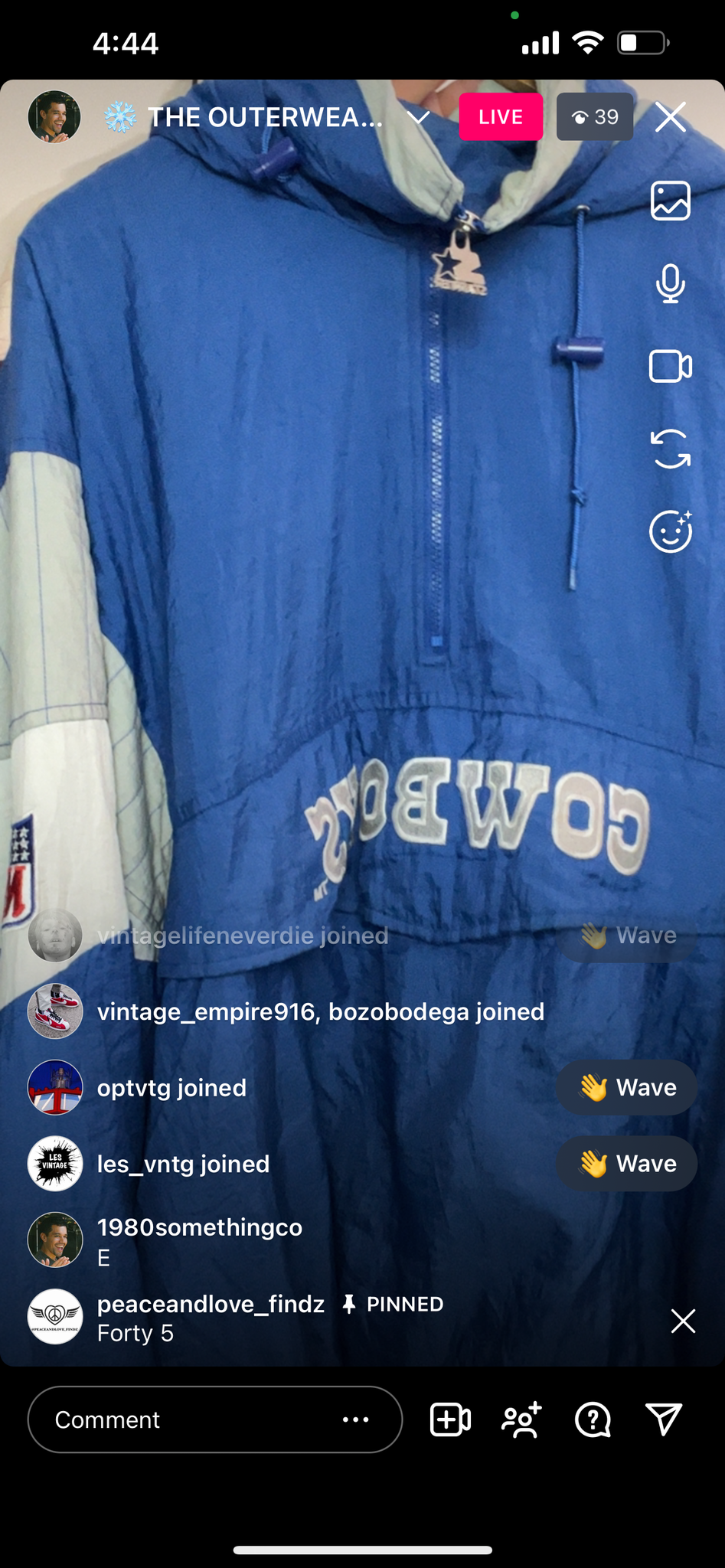The width and height of the screenshot is (725, 1568).
Task: Turn off the video camera
Action: (671, 366)
